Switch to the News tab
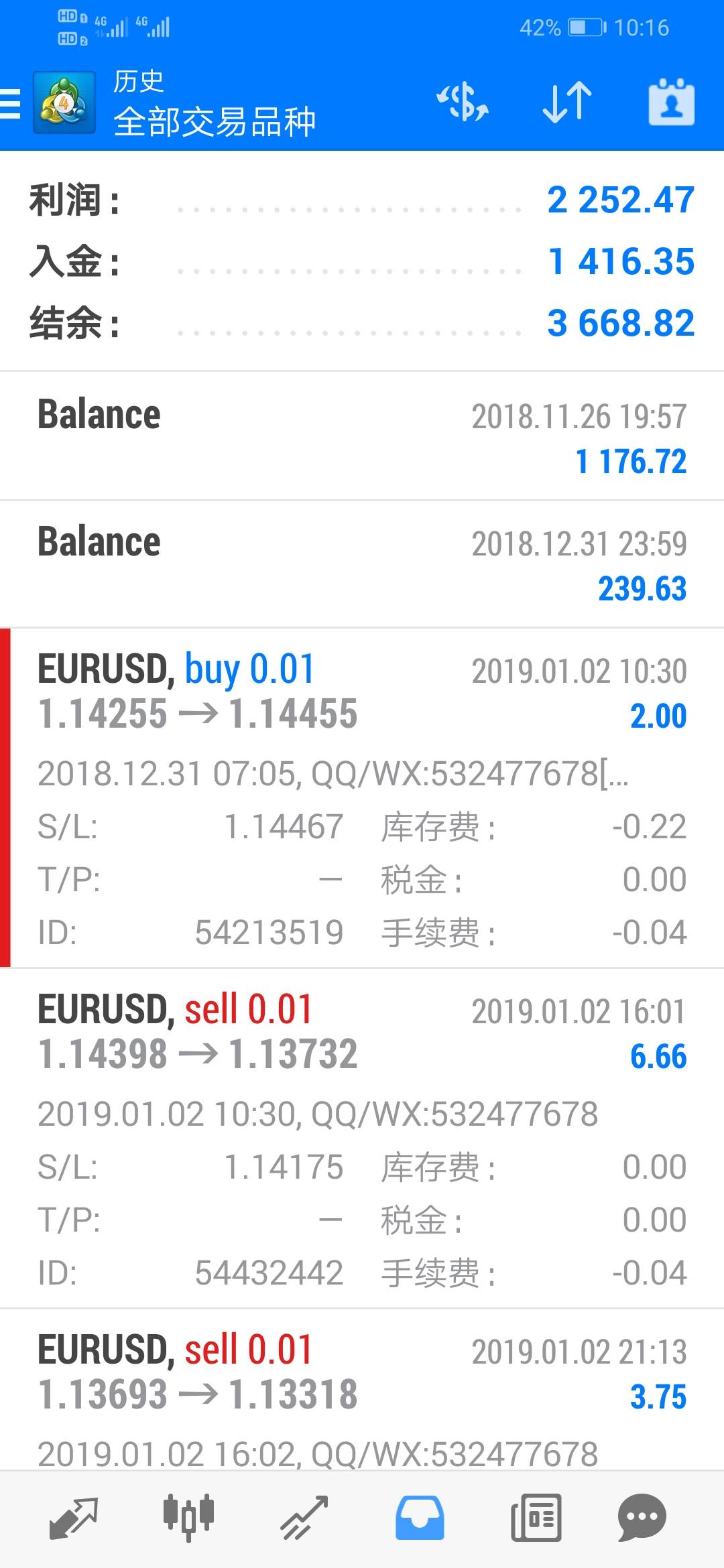 click(536, 1518)
